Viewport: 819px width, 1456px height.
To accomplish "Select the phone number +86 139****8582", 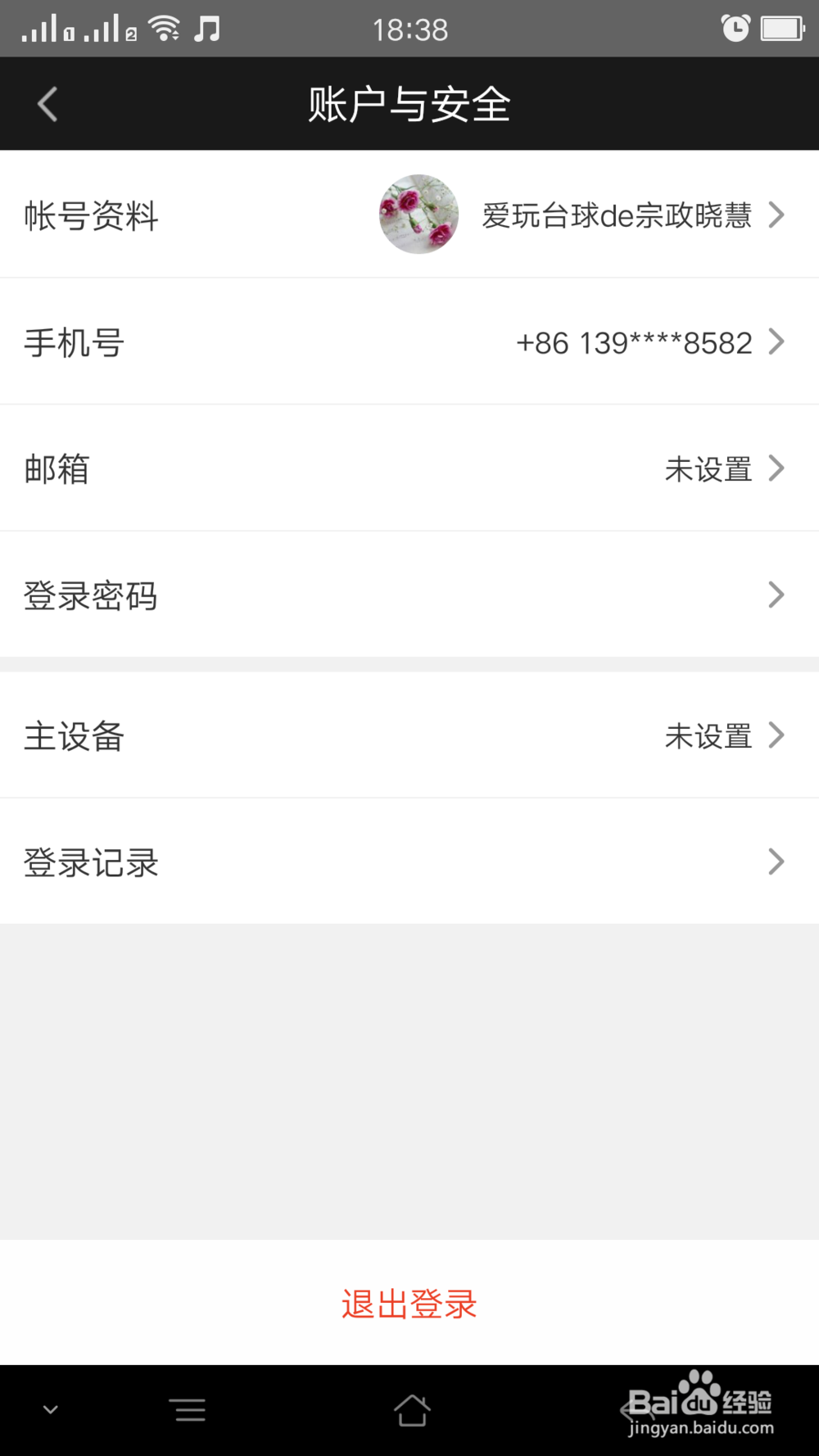I will pyautogui.click(x=633, y=342).
